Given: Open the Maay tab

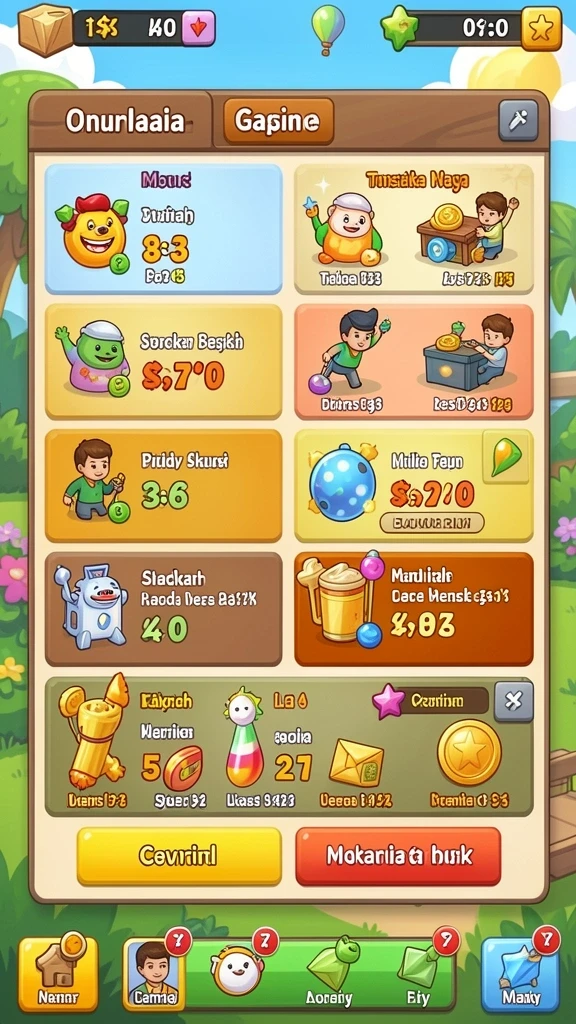Looking at the screenshot, I should point(520,974).
